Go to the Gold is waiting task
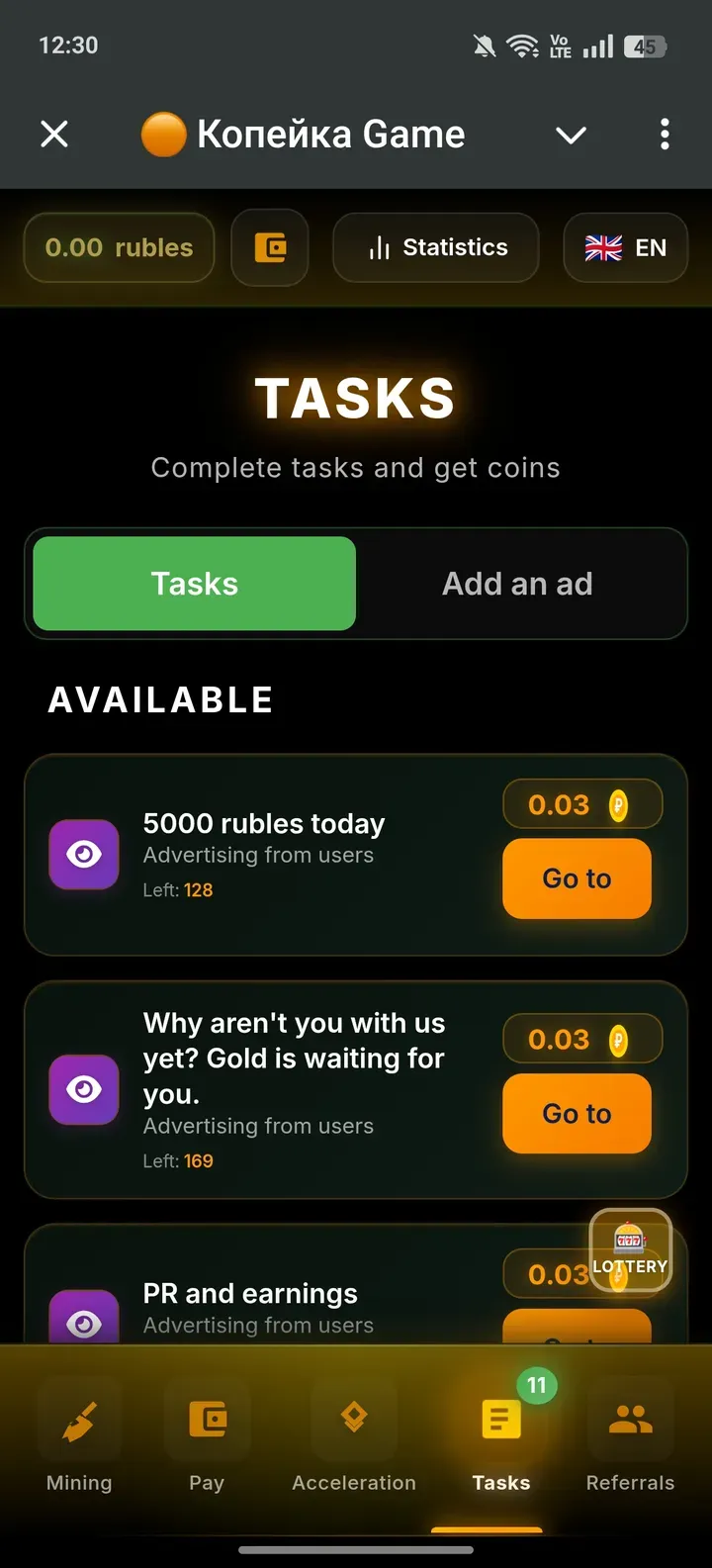The width and height of the screenshot is (712, 1568). coord(577,1113)
